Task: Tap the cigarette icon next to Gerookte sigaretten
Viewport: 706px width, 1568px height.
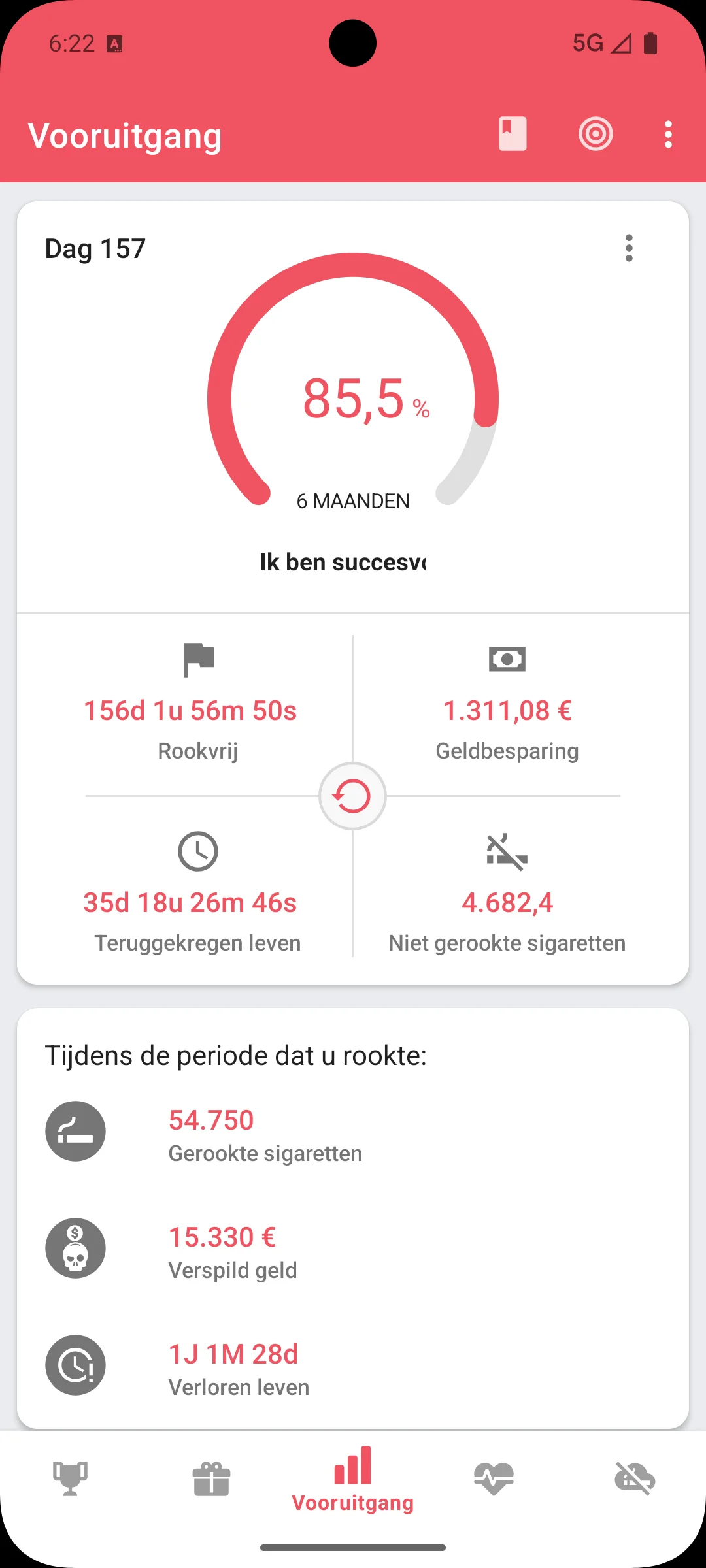Action: pos(75,1132)
